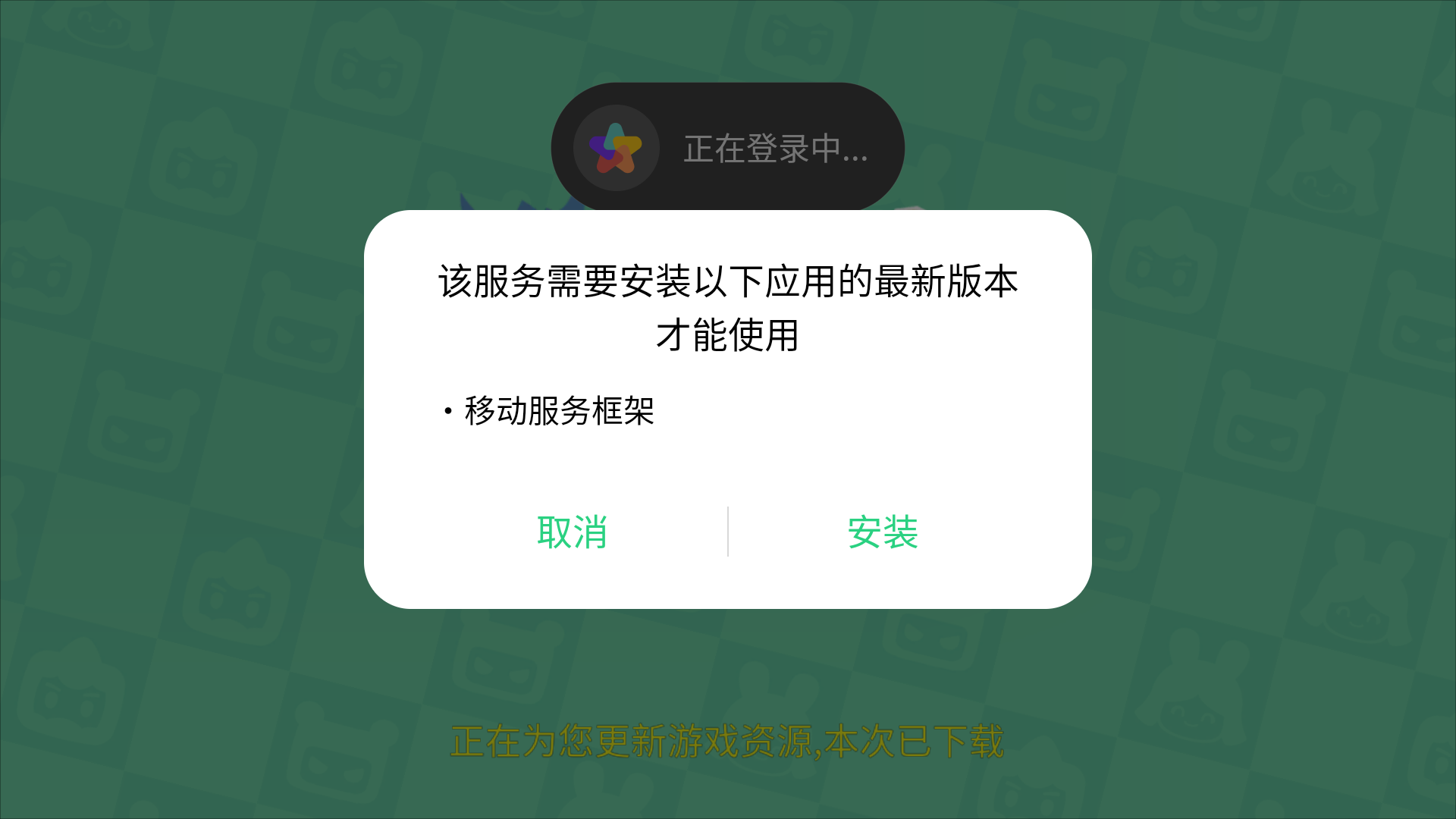Tap 安装 to install 移动服务框架
The image size is (1456, 819).
coord(883,532)
